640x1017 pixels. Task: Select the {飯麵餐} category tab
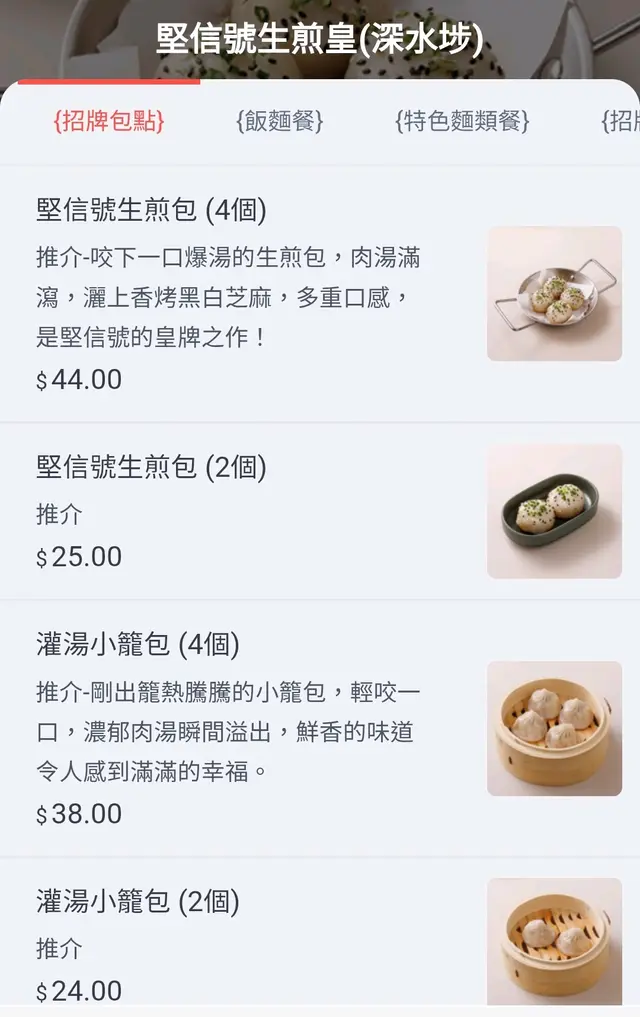tap(280, 122)
